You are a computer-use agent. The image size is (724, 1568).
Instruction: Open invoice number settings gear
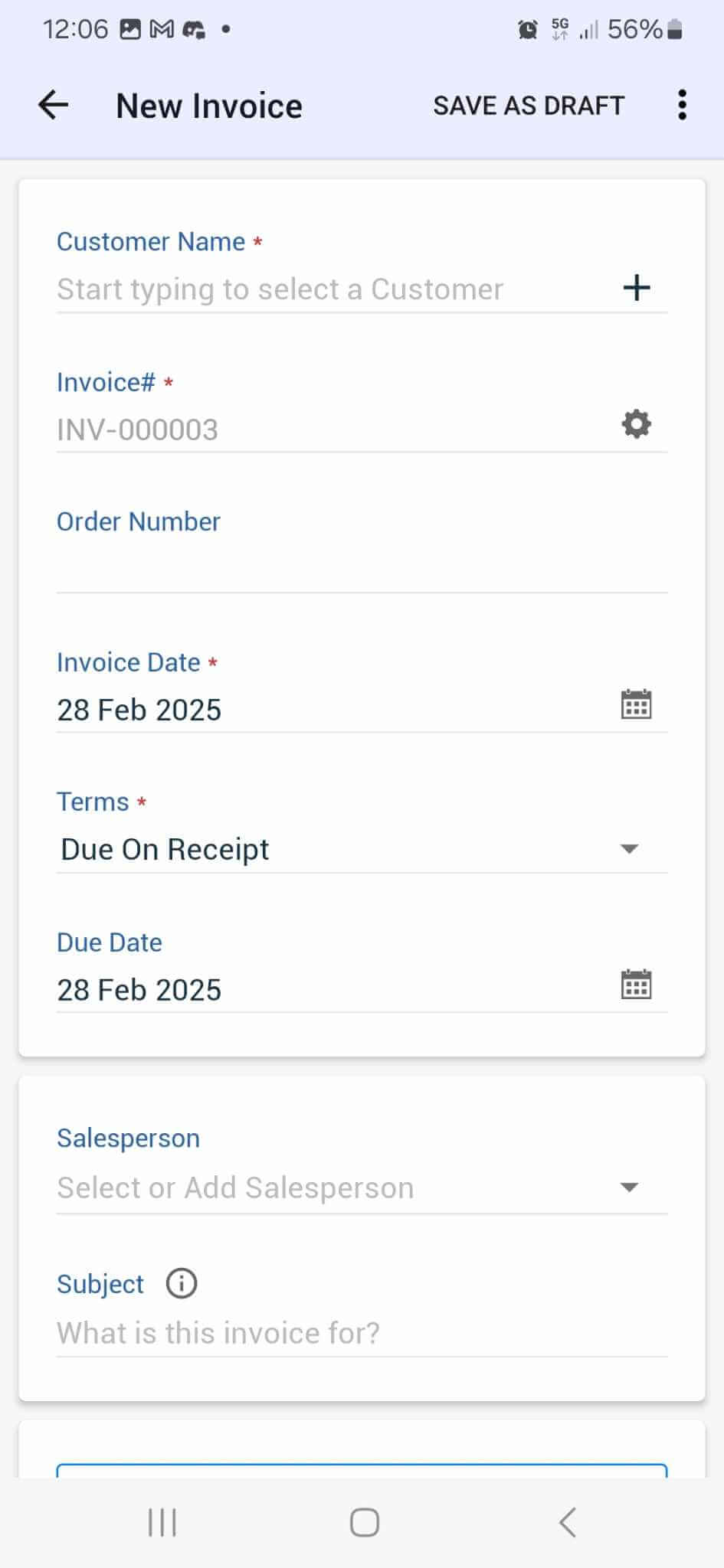click(x=634, y=423)
